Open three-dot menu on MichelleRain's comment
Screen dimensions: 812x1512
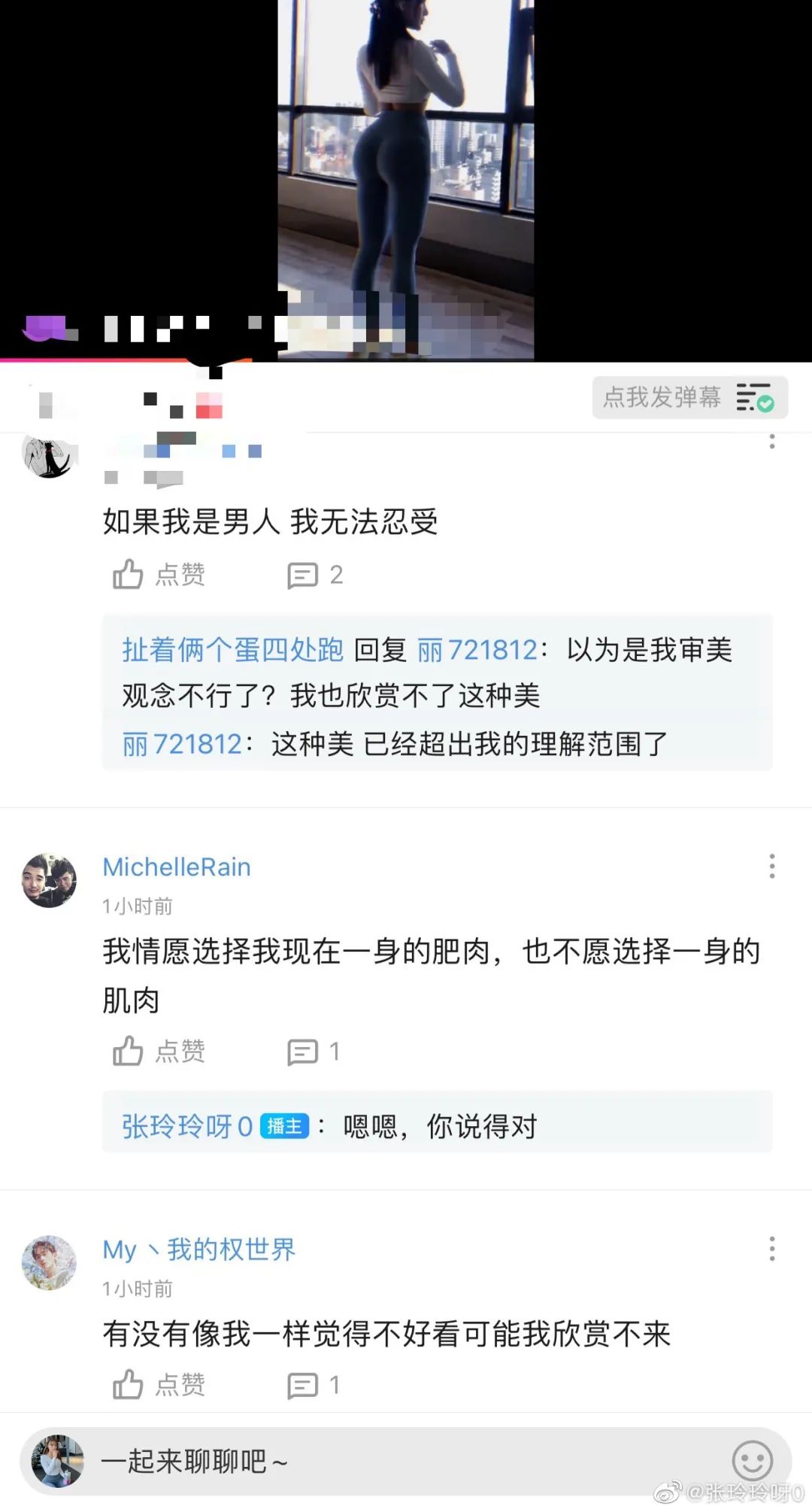(x=771, y=867)
